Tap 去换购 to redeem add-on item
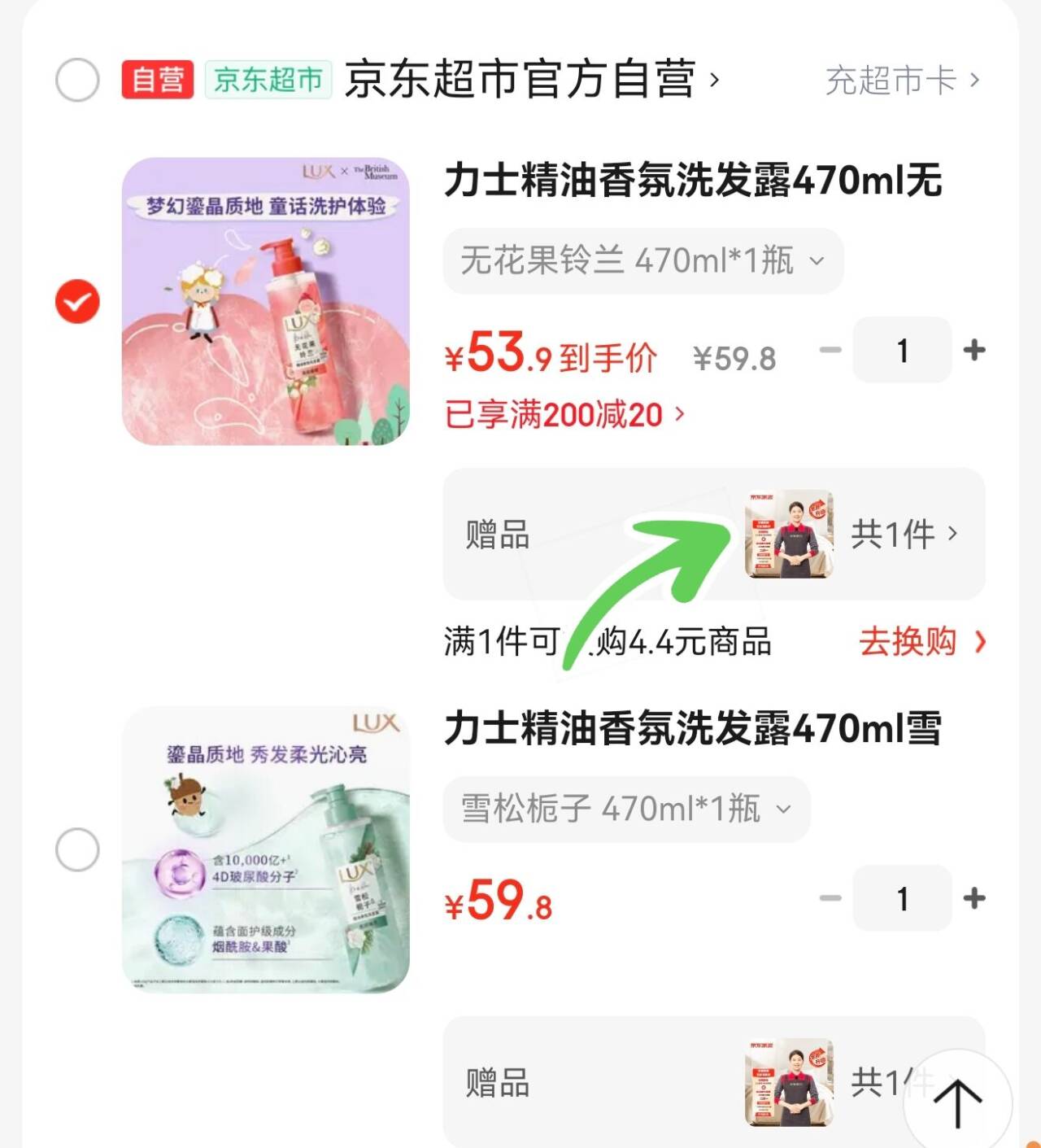 point(921,642)
